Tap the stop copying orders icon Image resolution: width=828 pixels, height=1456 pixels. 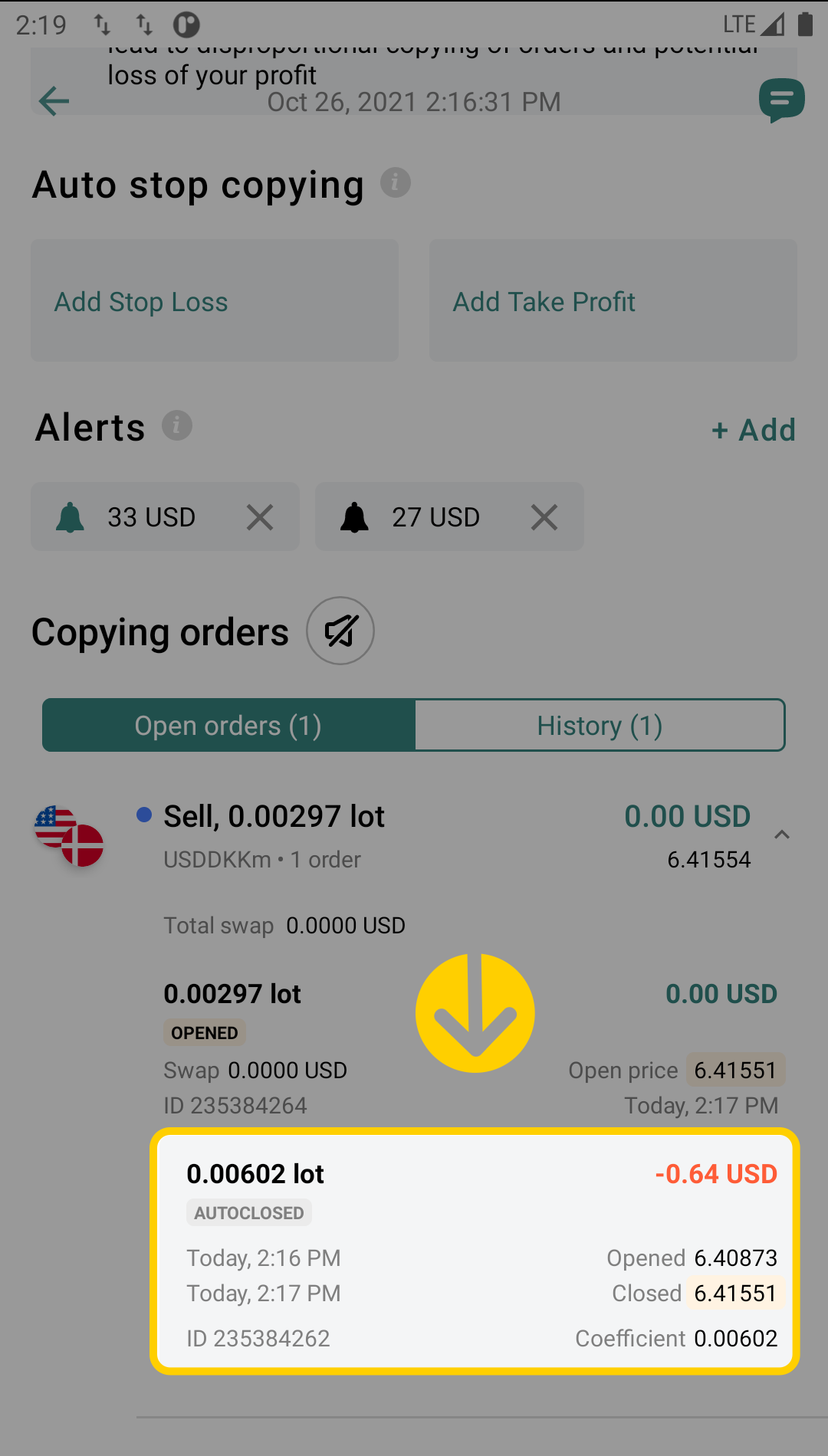pos(340,631)
